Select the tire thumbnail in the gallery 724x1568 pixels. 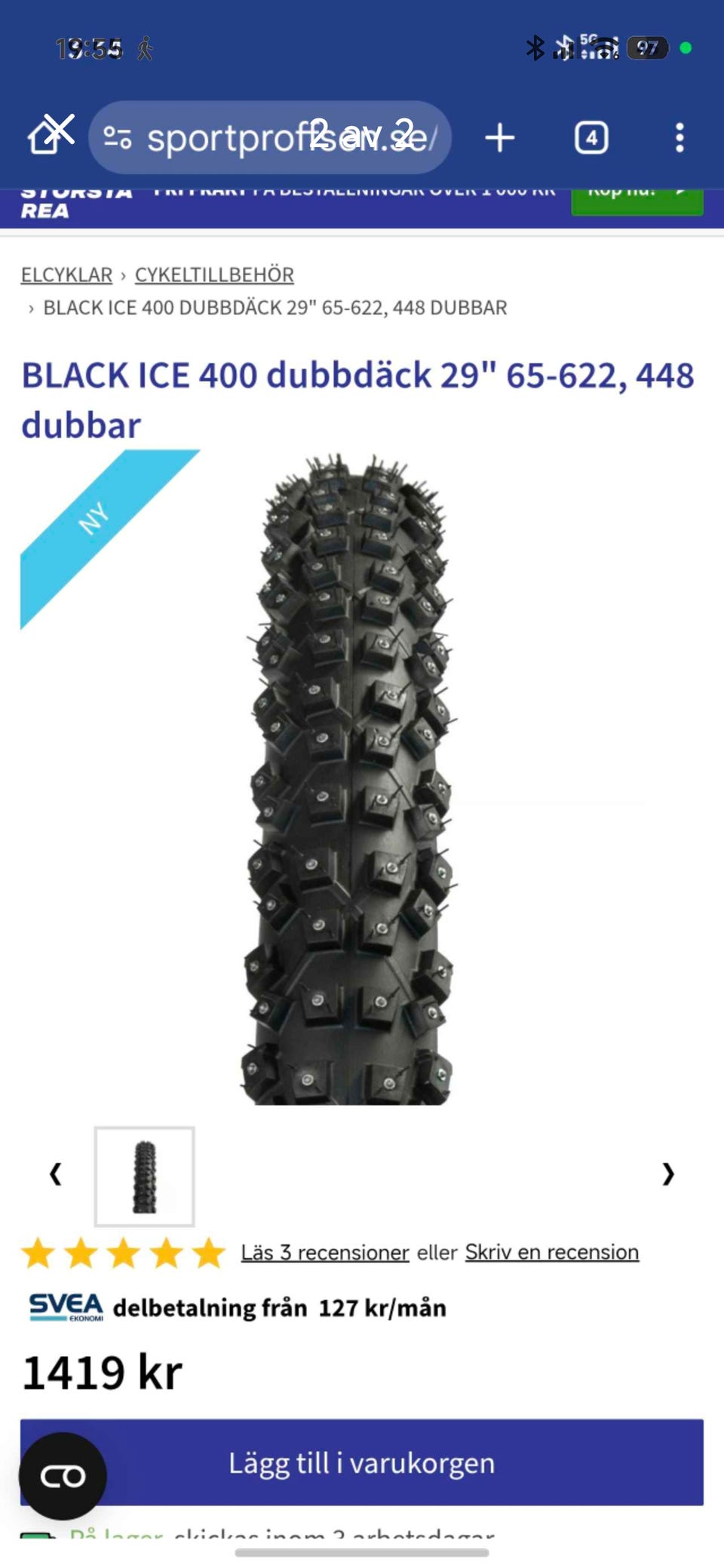[144, 1176]
